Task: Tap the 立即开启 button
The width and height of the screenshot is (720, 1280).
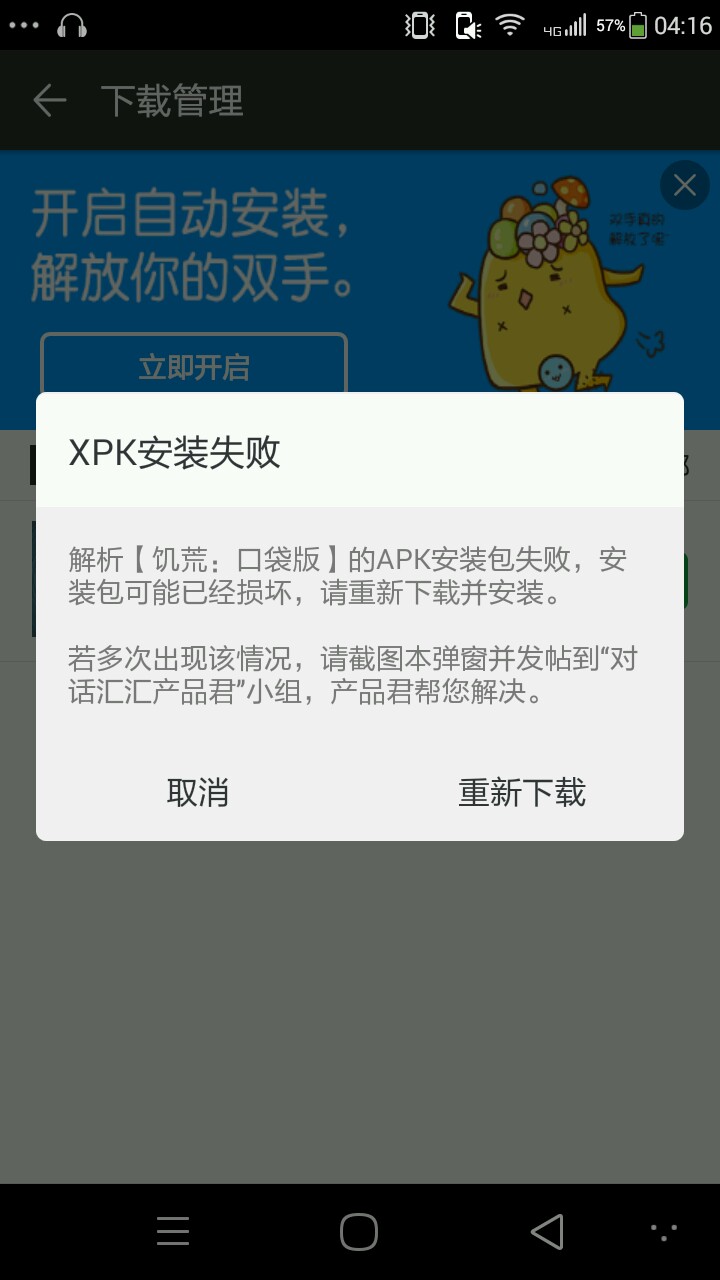Action: coord(194,365)
